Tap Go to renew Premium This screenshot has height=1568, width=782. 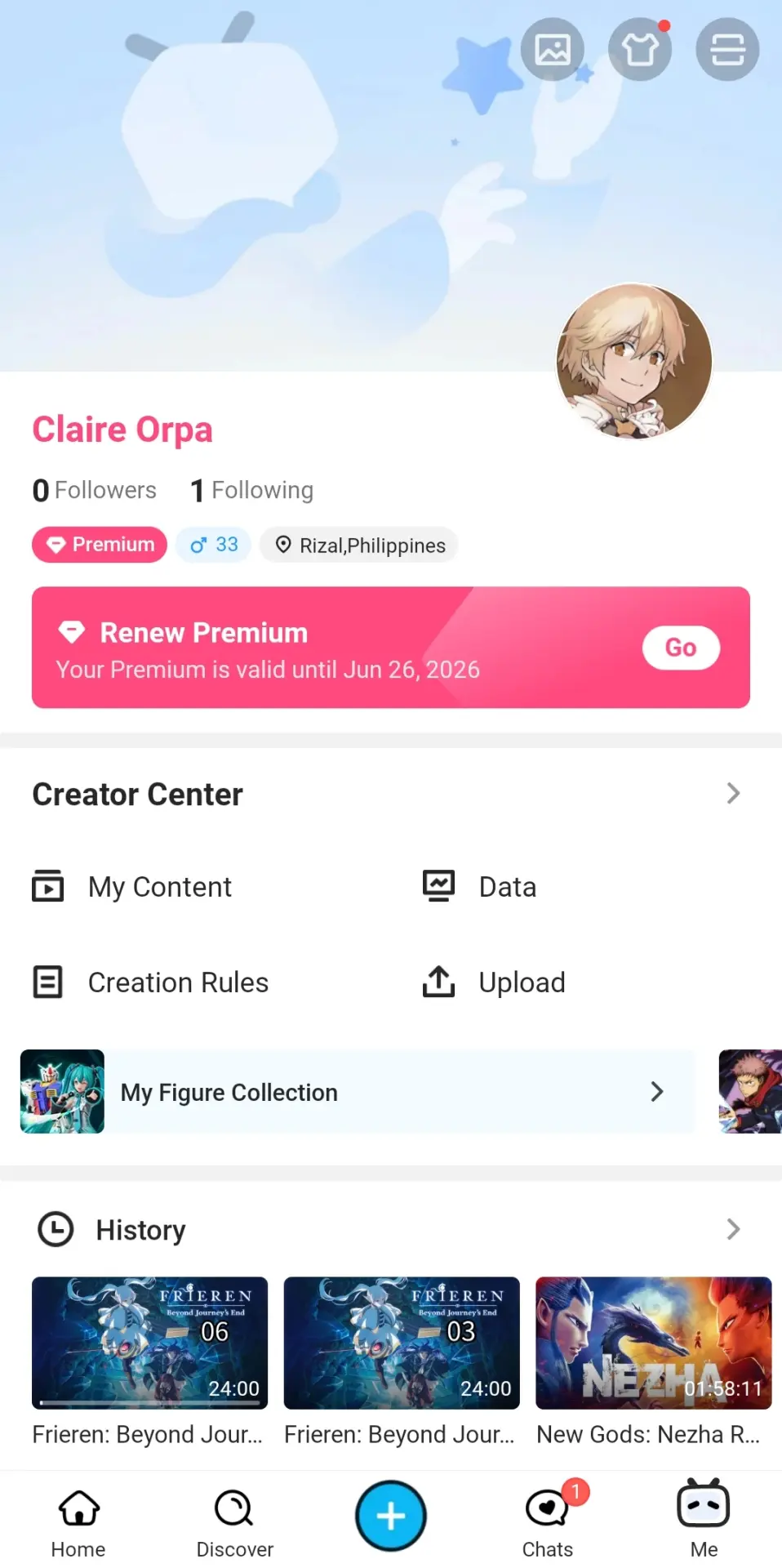681,648
